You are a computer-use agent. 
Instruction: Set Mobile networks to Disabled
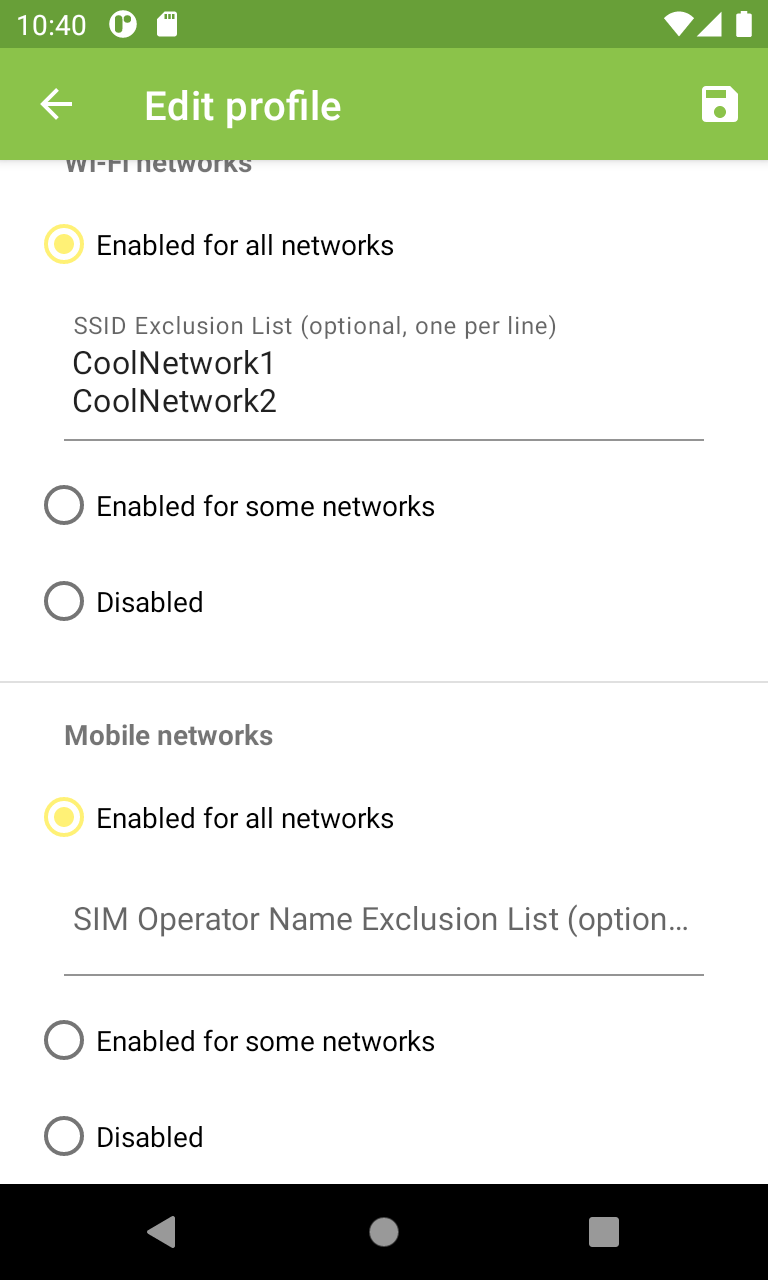pos(124,1137)
